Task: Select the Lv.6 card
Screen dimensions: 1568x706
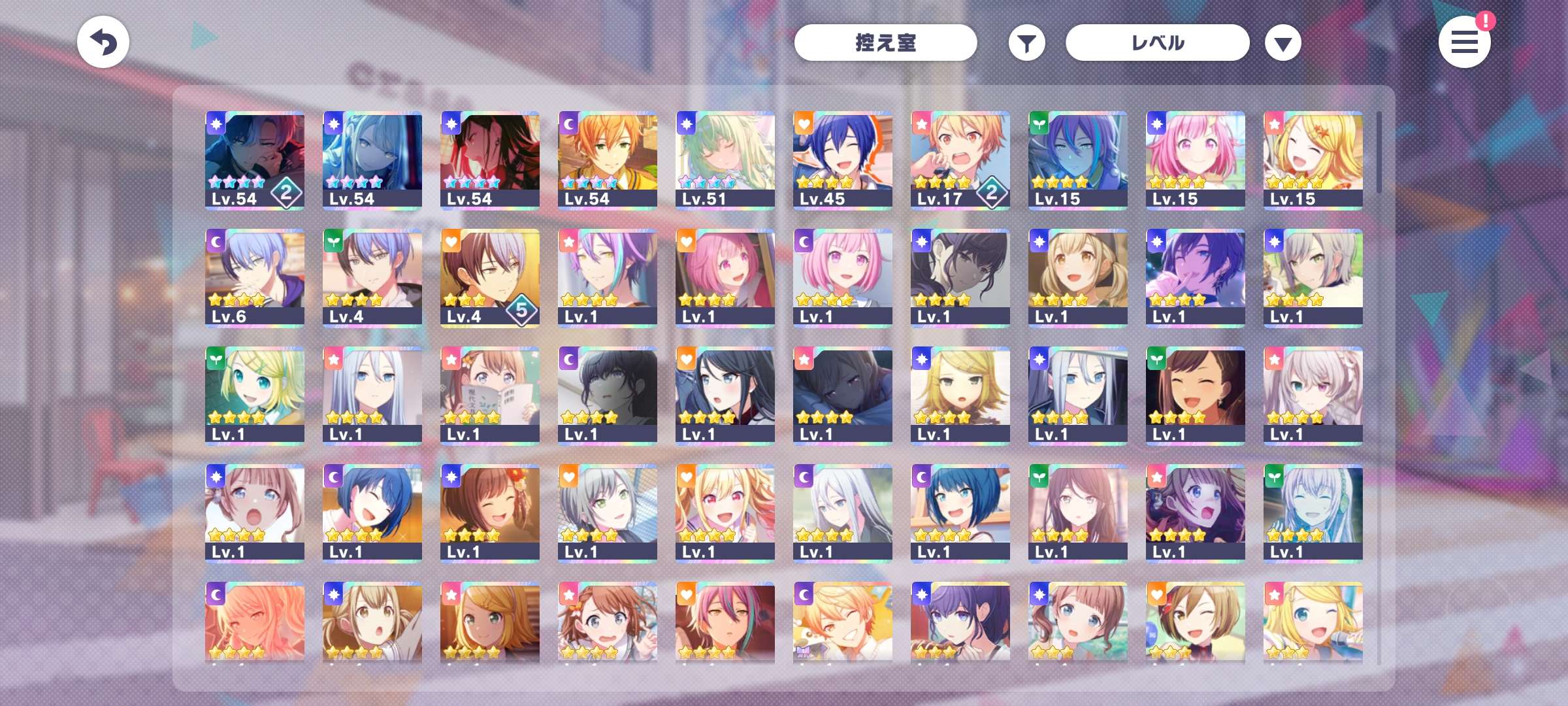Action: tap(254, 278)
